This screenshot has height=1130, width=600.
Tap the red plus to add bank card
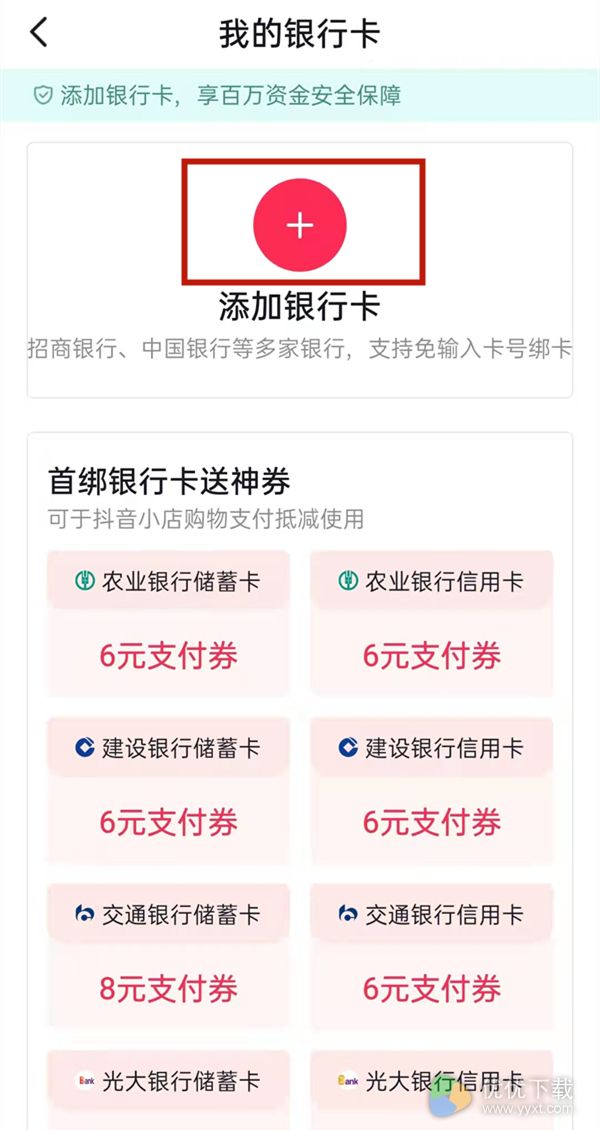tap(300, 225)
